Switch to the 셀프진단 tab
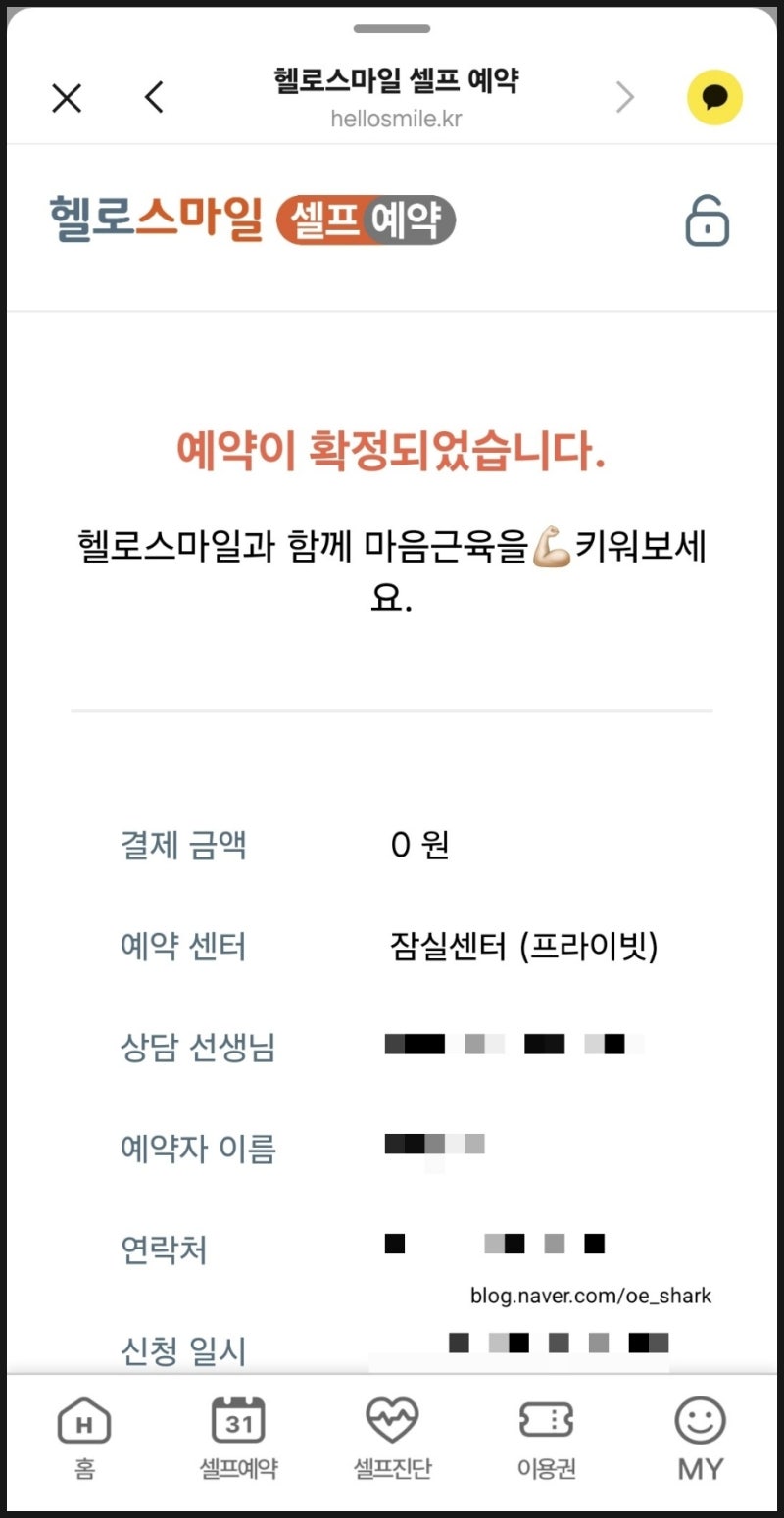 (x=392, y=1438)
